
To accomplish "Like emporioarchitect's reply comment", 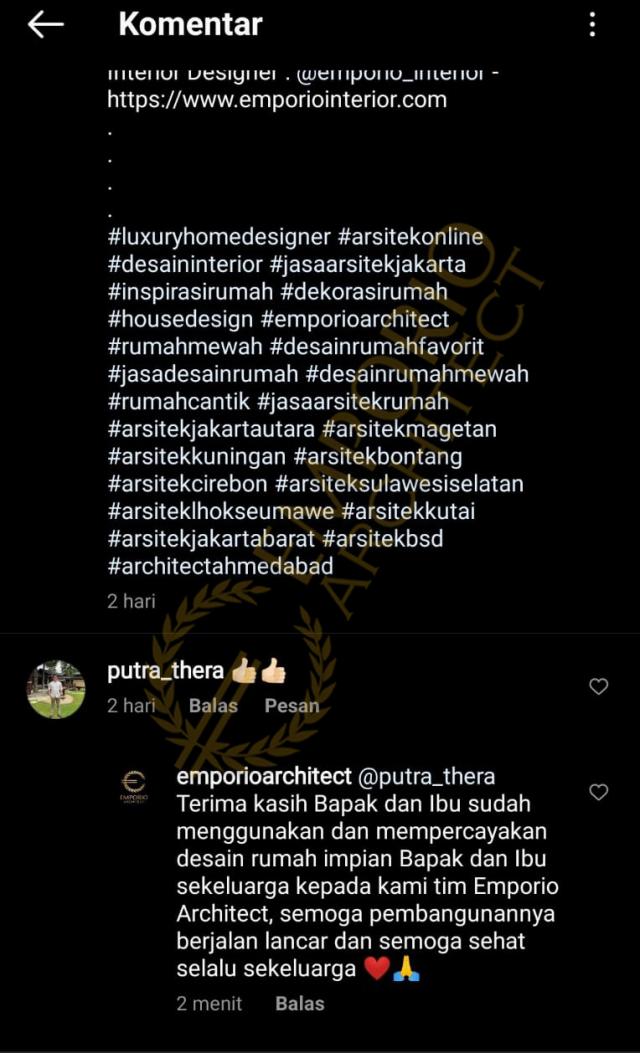I will click(x=598, y=792).
